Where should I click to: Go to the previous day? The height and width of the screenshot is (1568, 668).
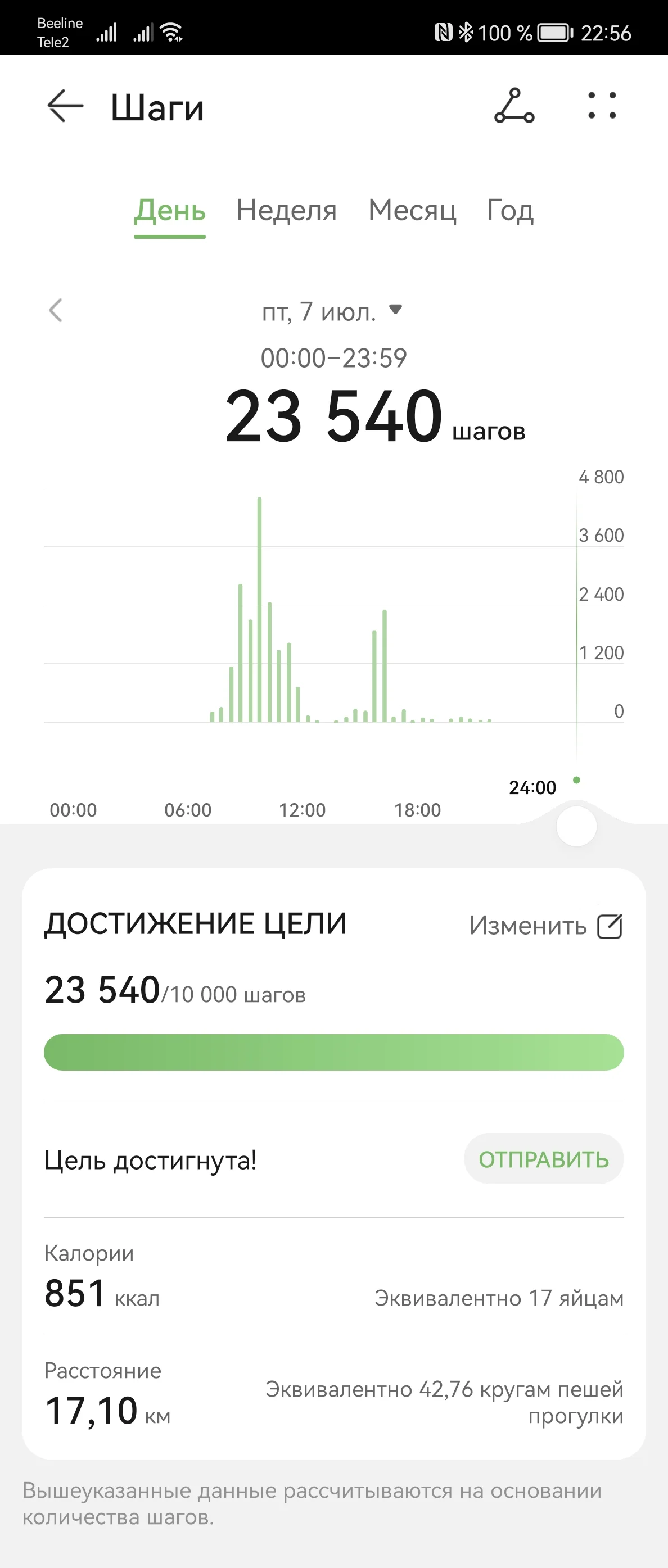point(56,310)
